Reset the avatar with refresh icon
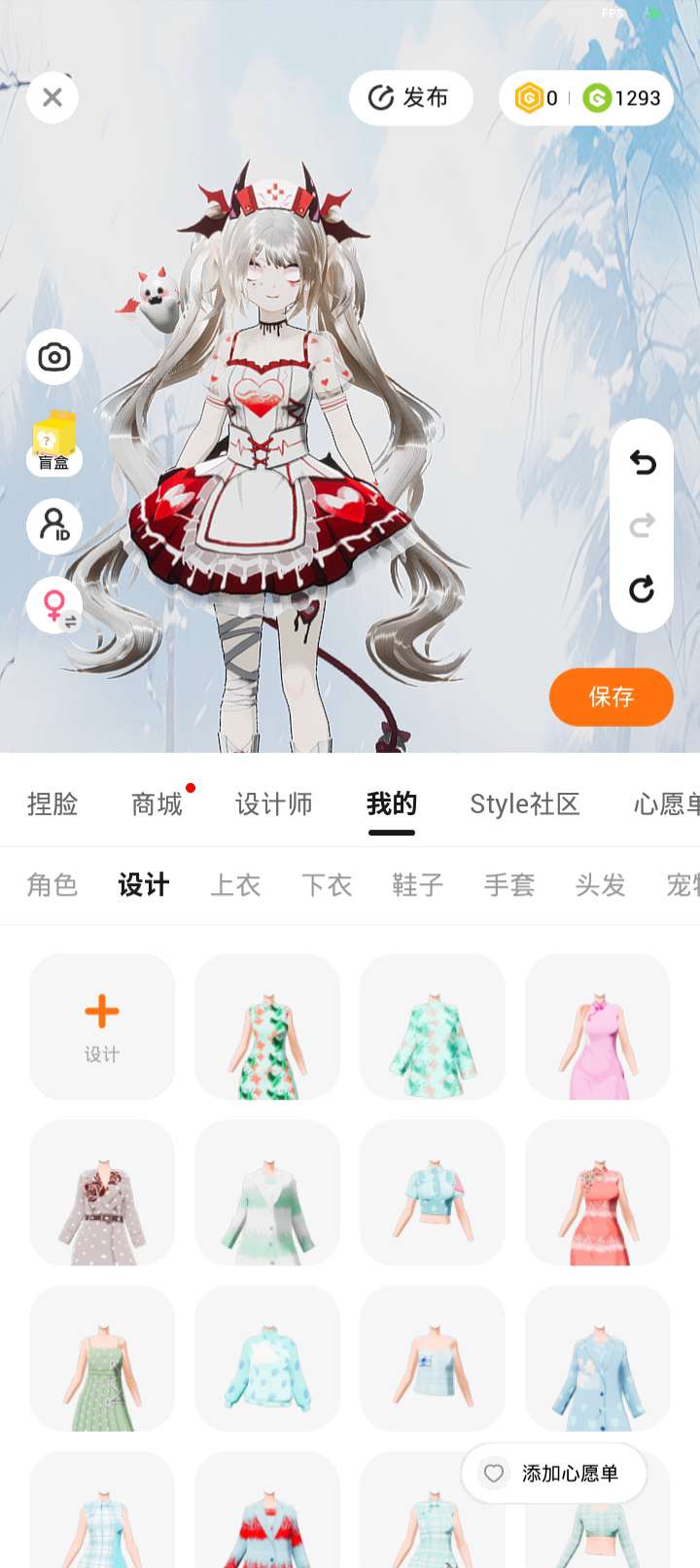Image resolution: width=700 pixels, height=1568 pixels. pyautogui.click(x=642, y=589)
